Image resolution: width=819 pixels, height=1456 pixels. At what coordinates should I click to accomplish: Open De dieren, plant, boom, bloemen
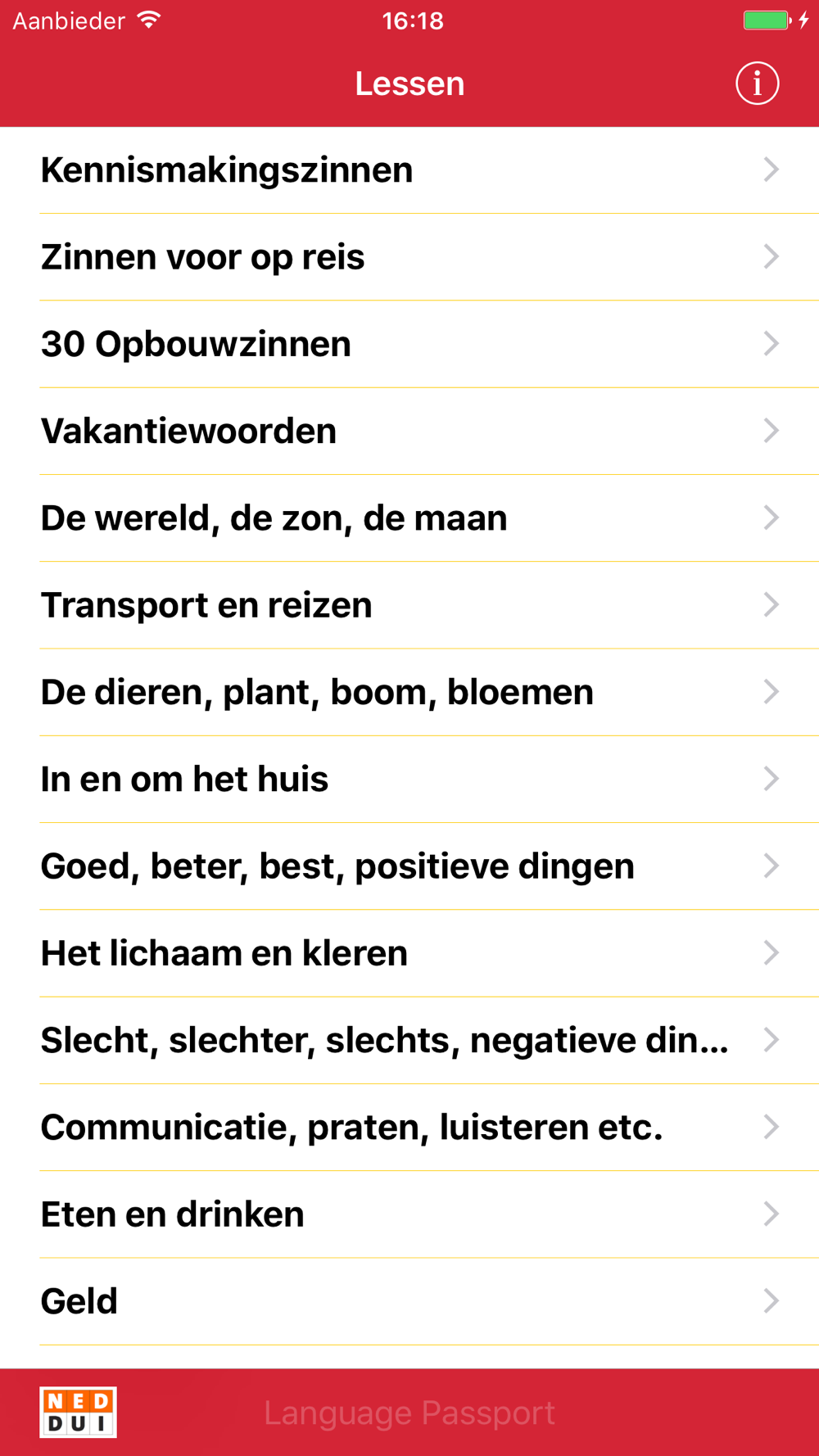click(x=409, y=692)
